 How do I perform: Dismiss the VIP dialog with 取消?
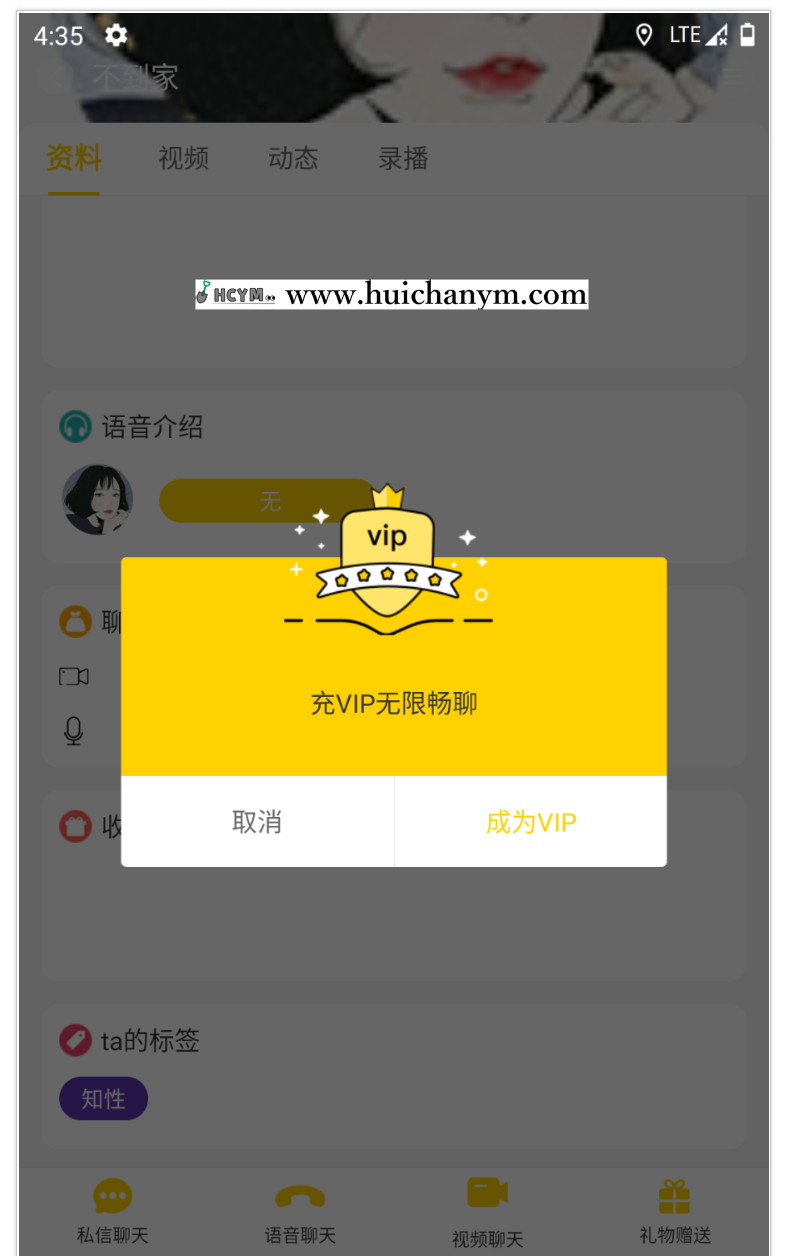[x=256, y=821]
